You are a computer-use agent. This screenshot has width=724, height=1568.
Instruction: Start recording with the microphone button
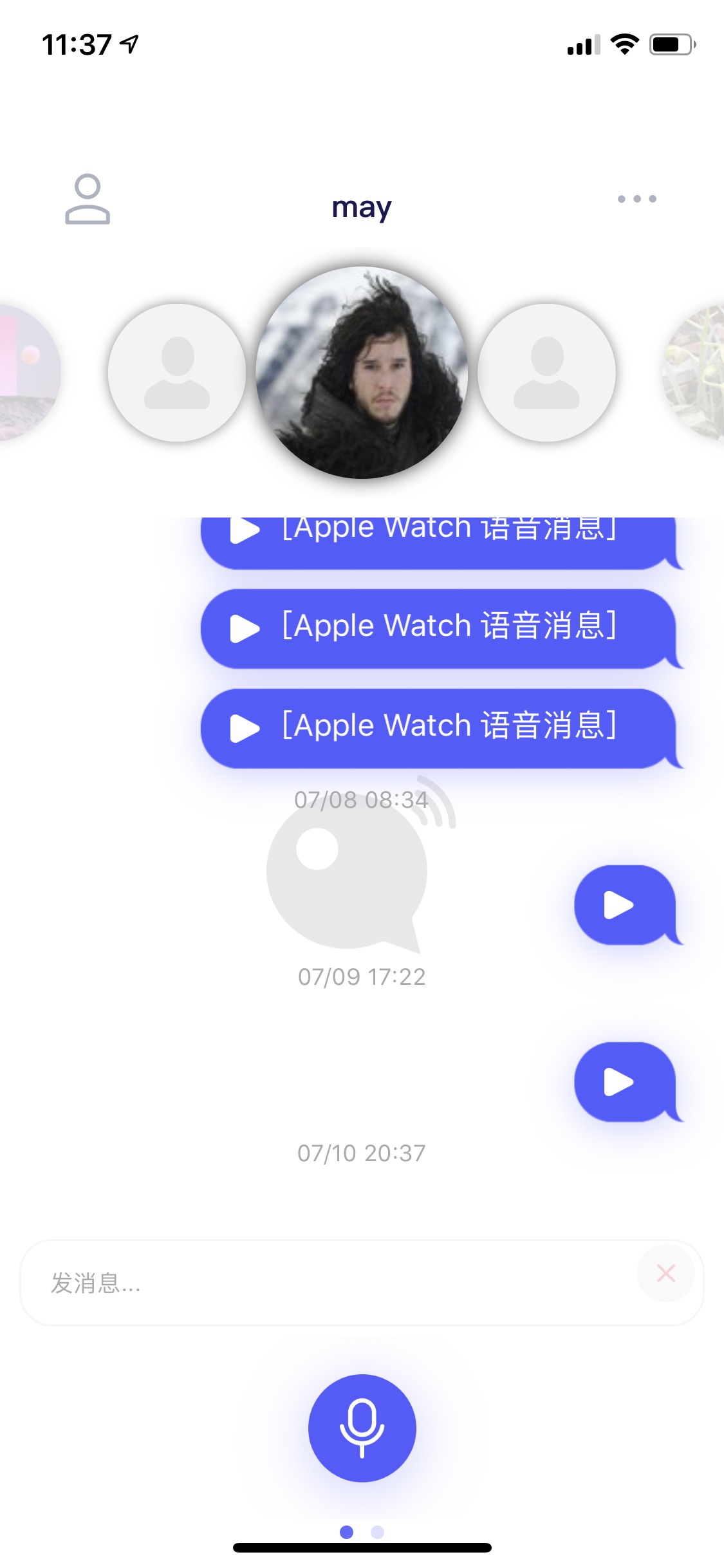[362, 1428]
